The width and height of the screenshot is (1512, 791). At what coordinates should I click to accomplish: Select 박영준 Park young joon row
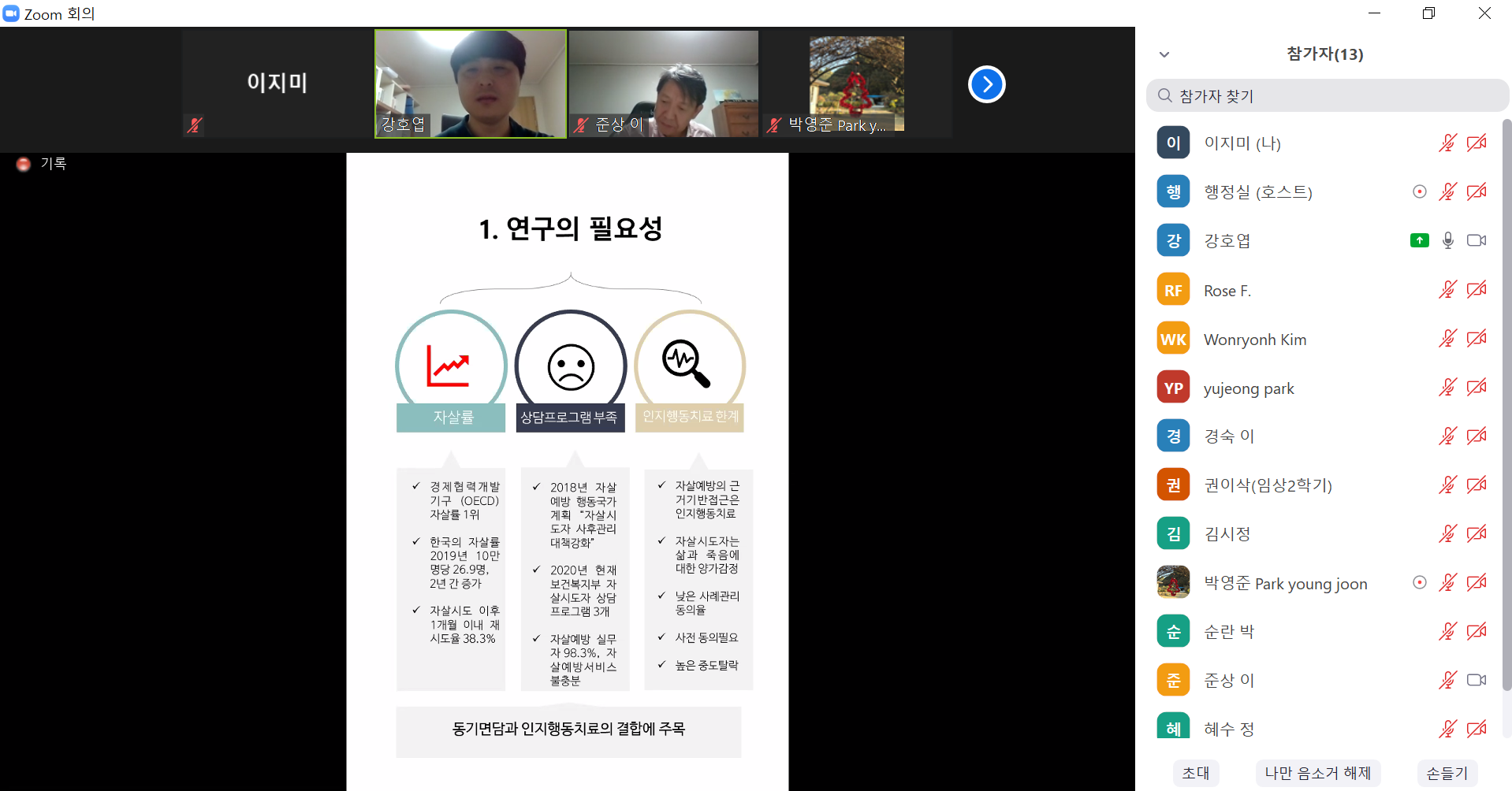[x=1285, y=583]
